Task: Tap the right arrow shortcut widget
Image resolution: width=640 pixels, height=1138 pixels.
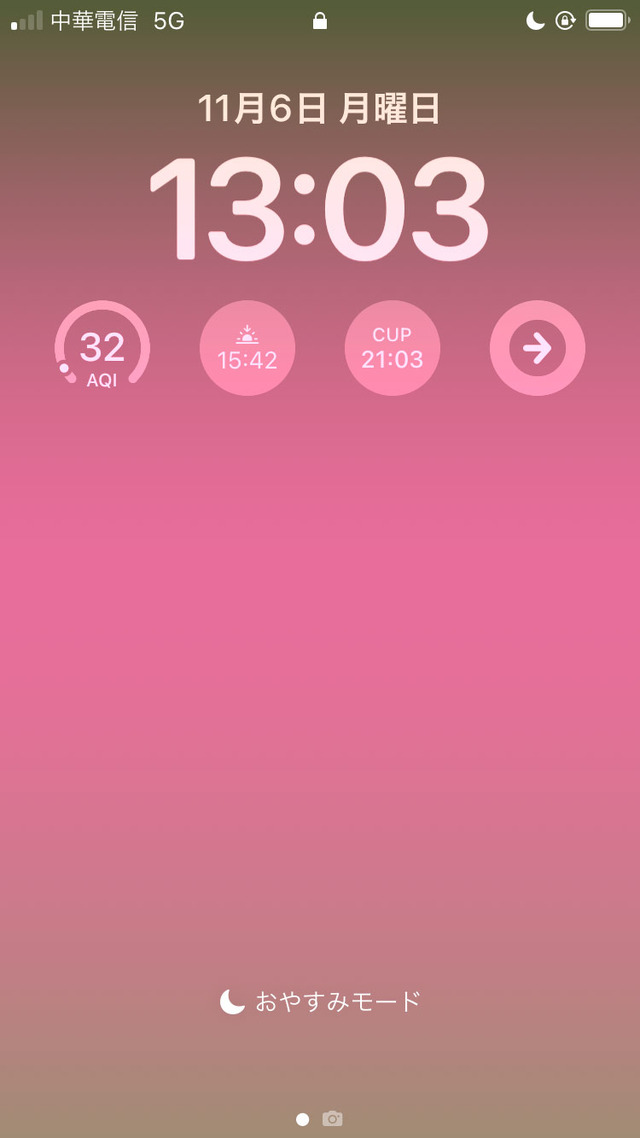Action: 537,348
